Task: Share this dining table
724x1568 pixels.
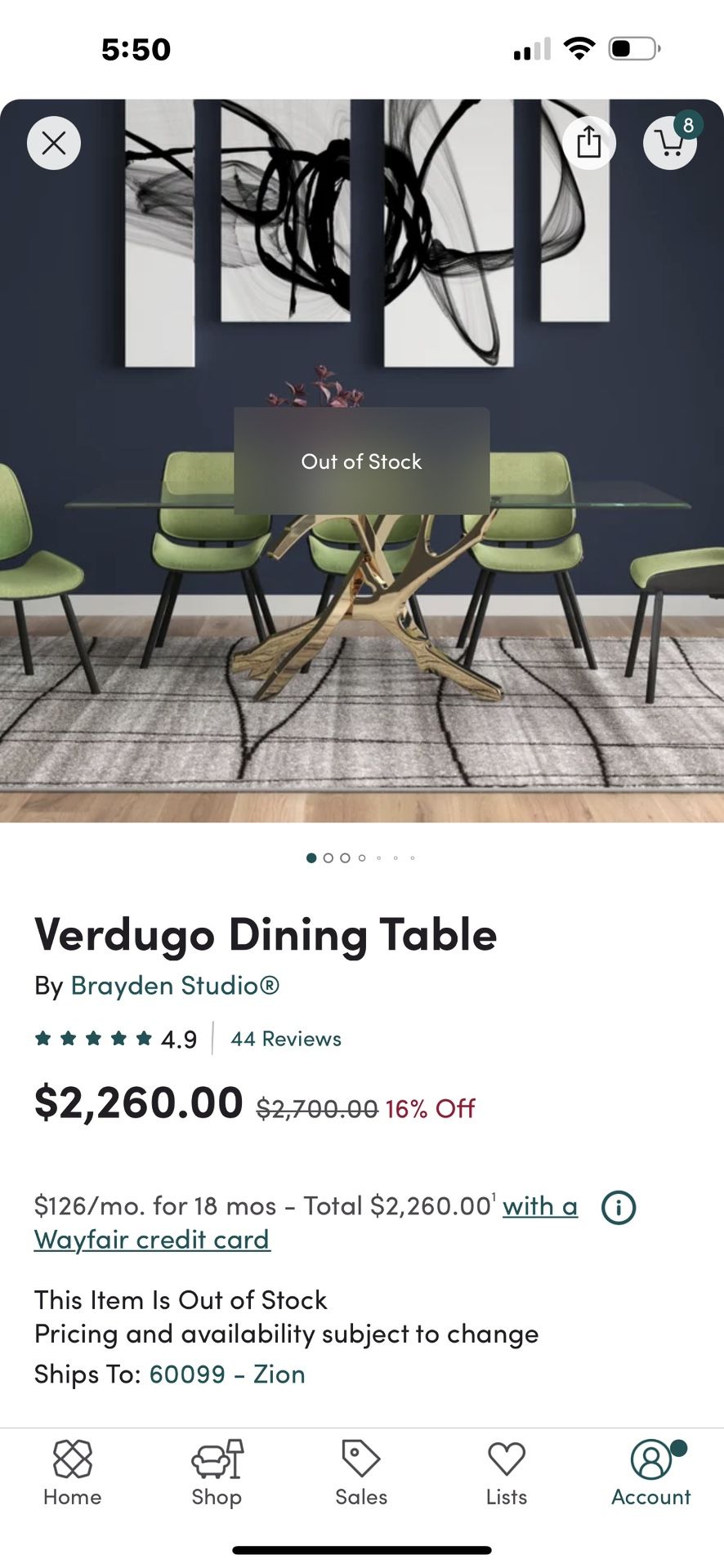Action: pos(588,144)
